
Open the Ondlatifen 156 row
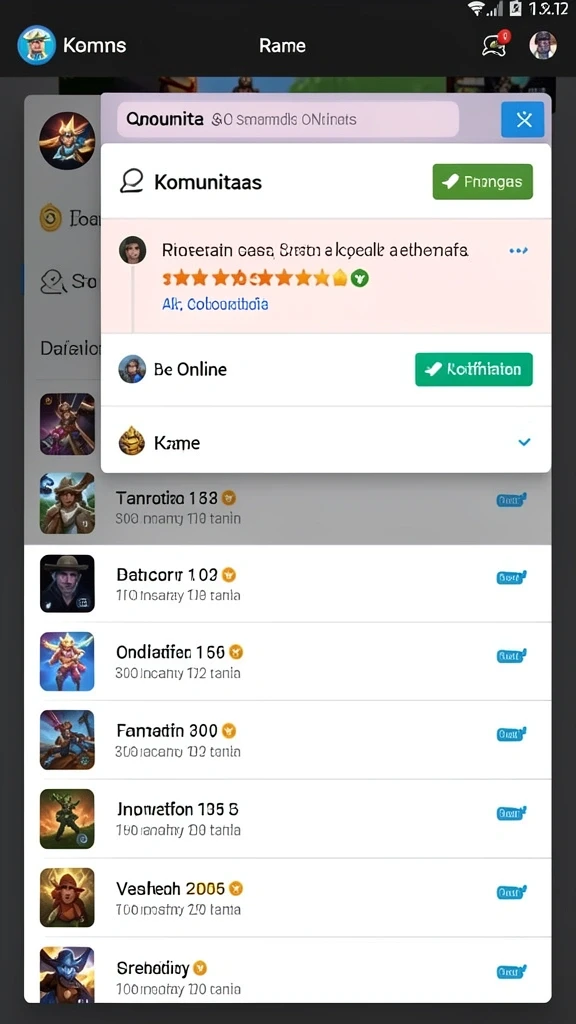click(x=287, y=662)
